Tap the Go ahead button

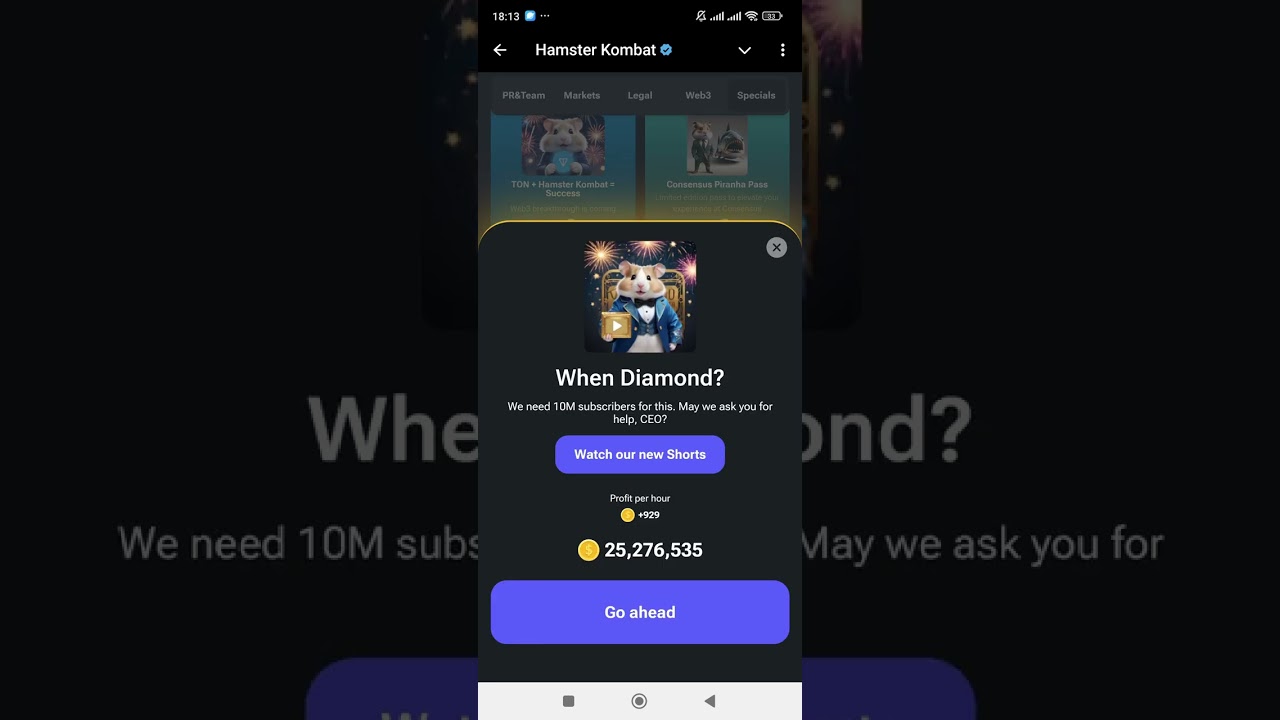[x=640, y=612]
